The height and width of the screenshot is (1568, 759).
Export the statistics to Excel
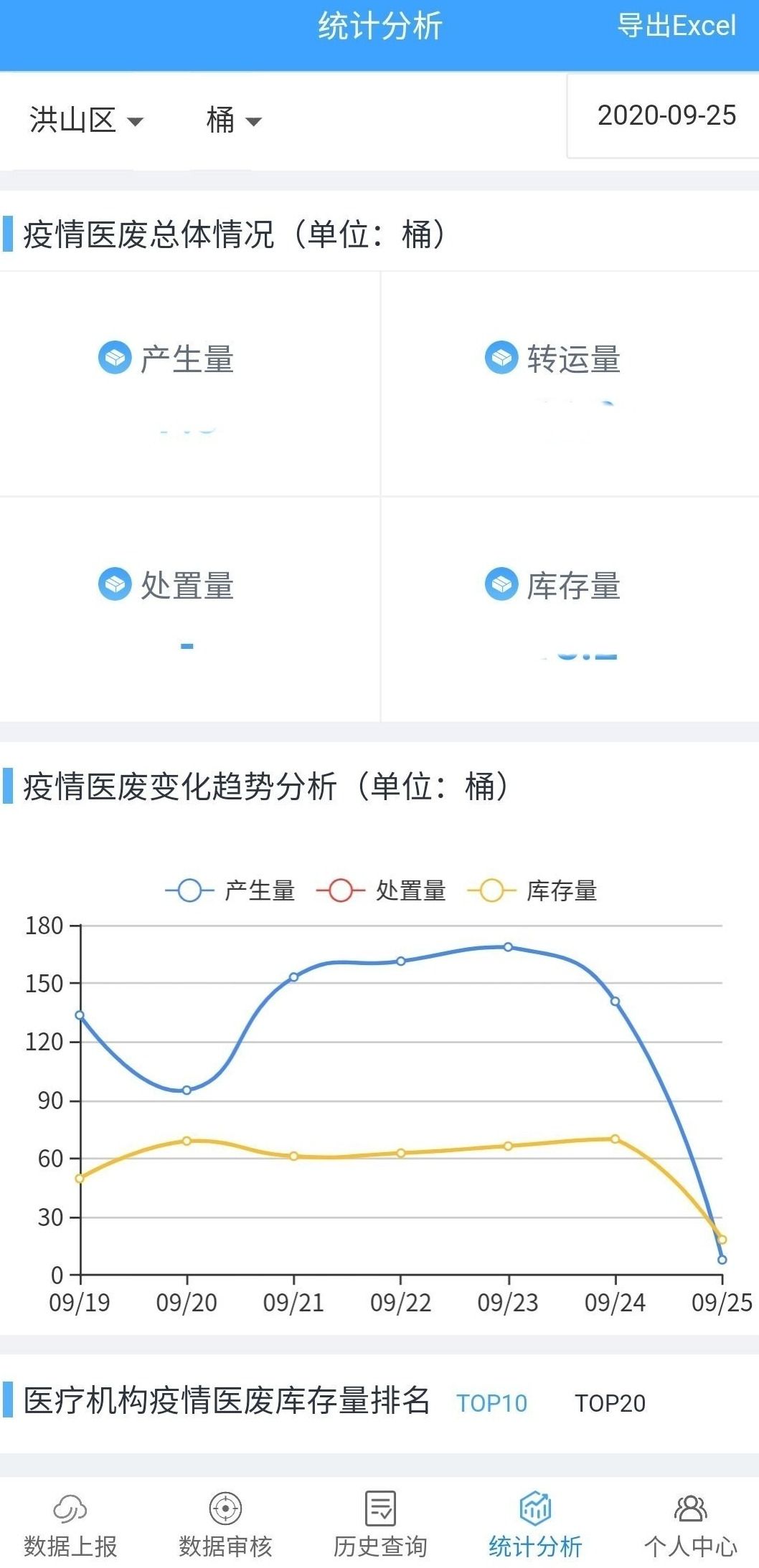[x=676, y=27]
